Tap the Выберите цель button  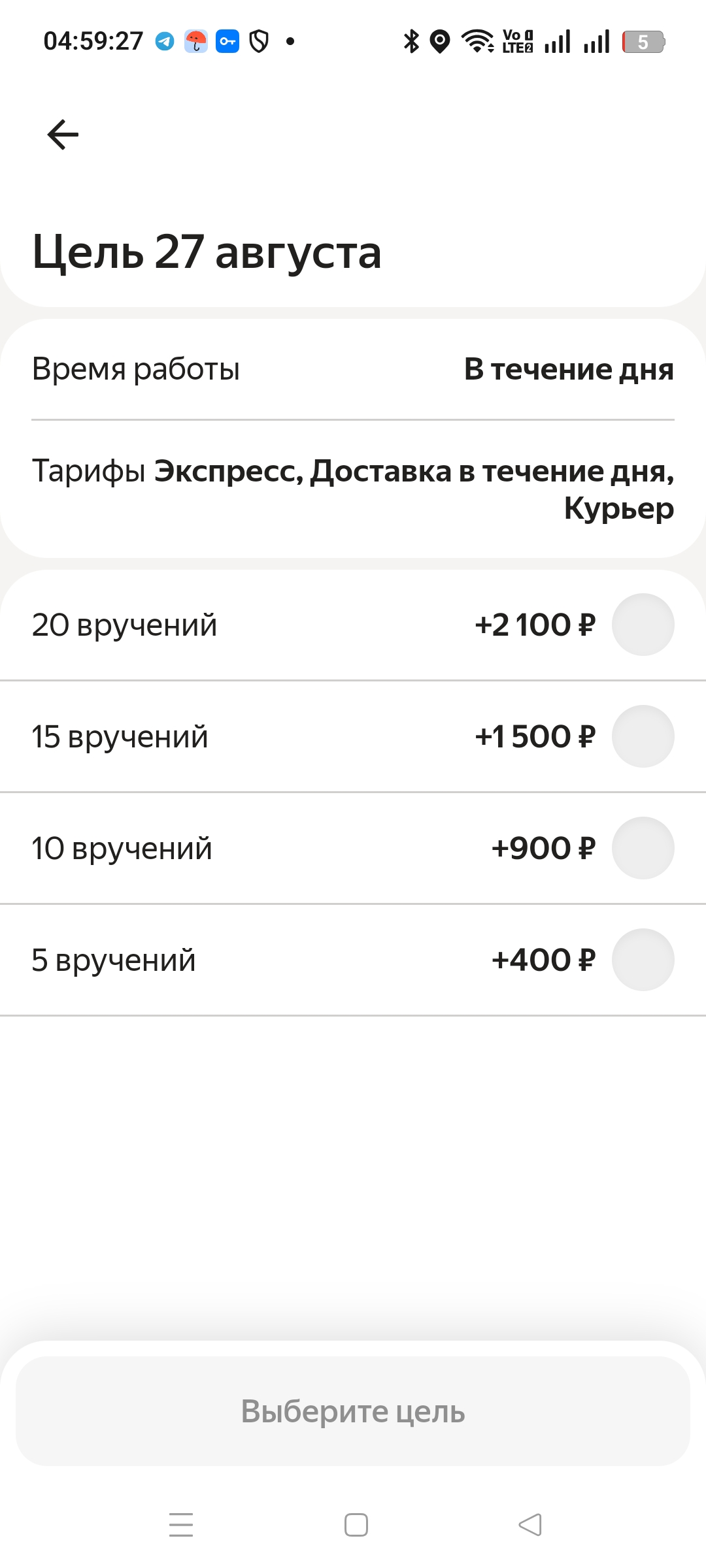pos(353,1411)
